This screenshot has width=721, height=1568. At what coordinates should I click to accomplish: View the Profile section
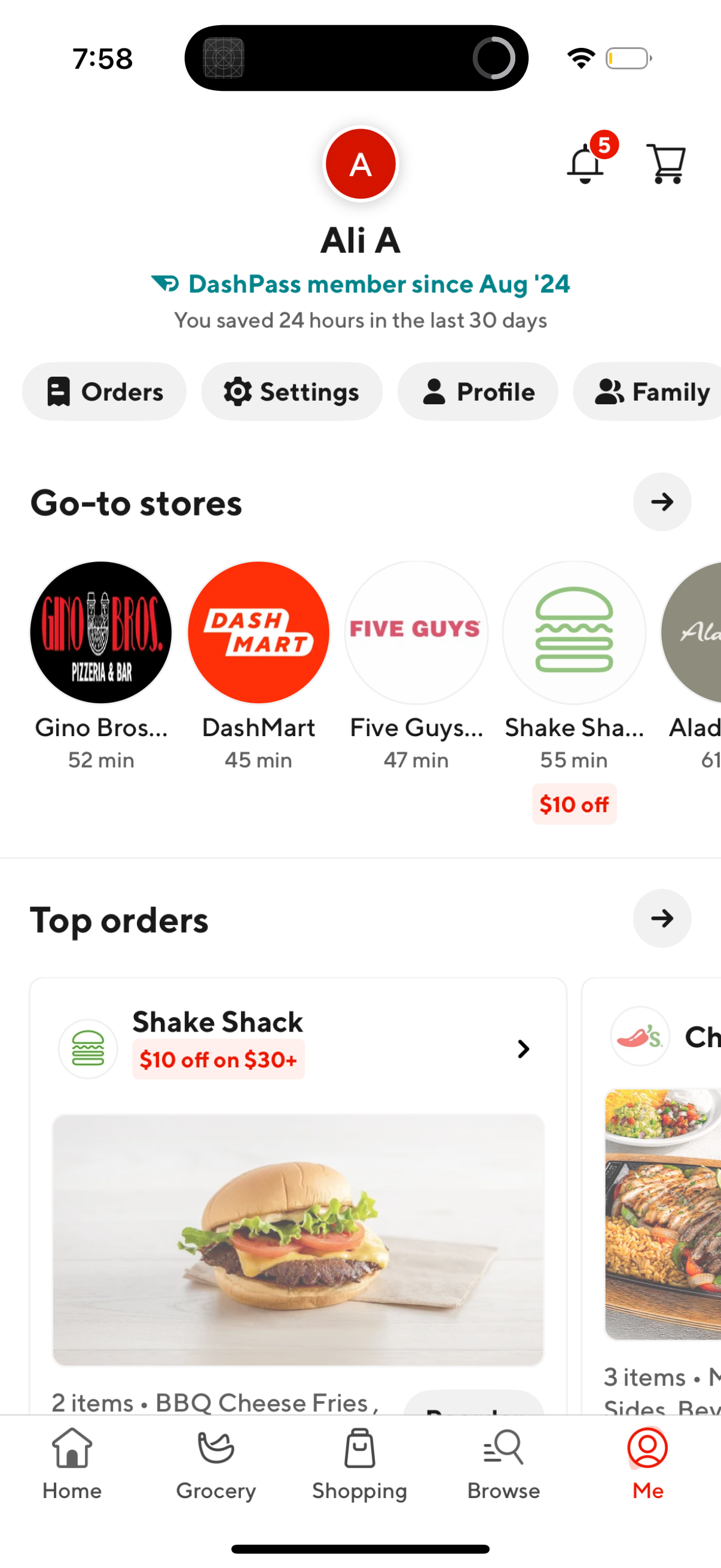pos(478,391)
